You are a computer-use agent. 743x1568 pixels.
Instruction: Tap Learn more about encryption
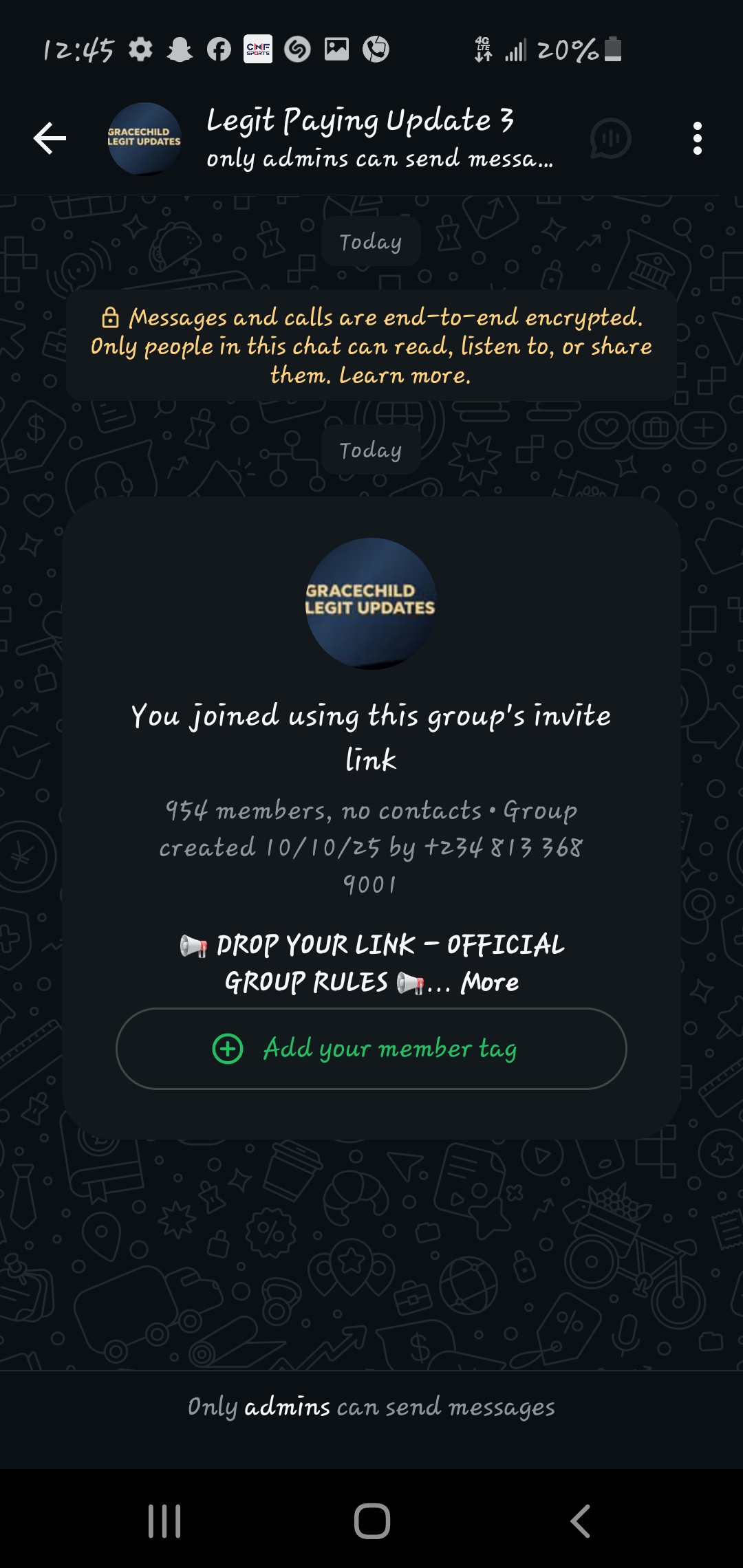405,375
